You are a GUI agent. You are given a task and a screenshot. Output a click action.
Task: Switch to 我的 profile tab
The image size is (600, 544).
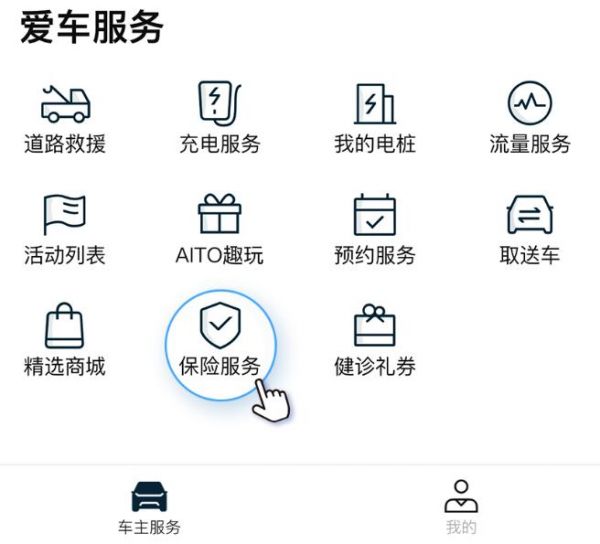click(461, 506)
